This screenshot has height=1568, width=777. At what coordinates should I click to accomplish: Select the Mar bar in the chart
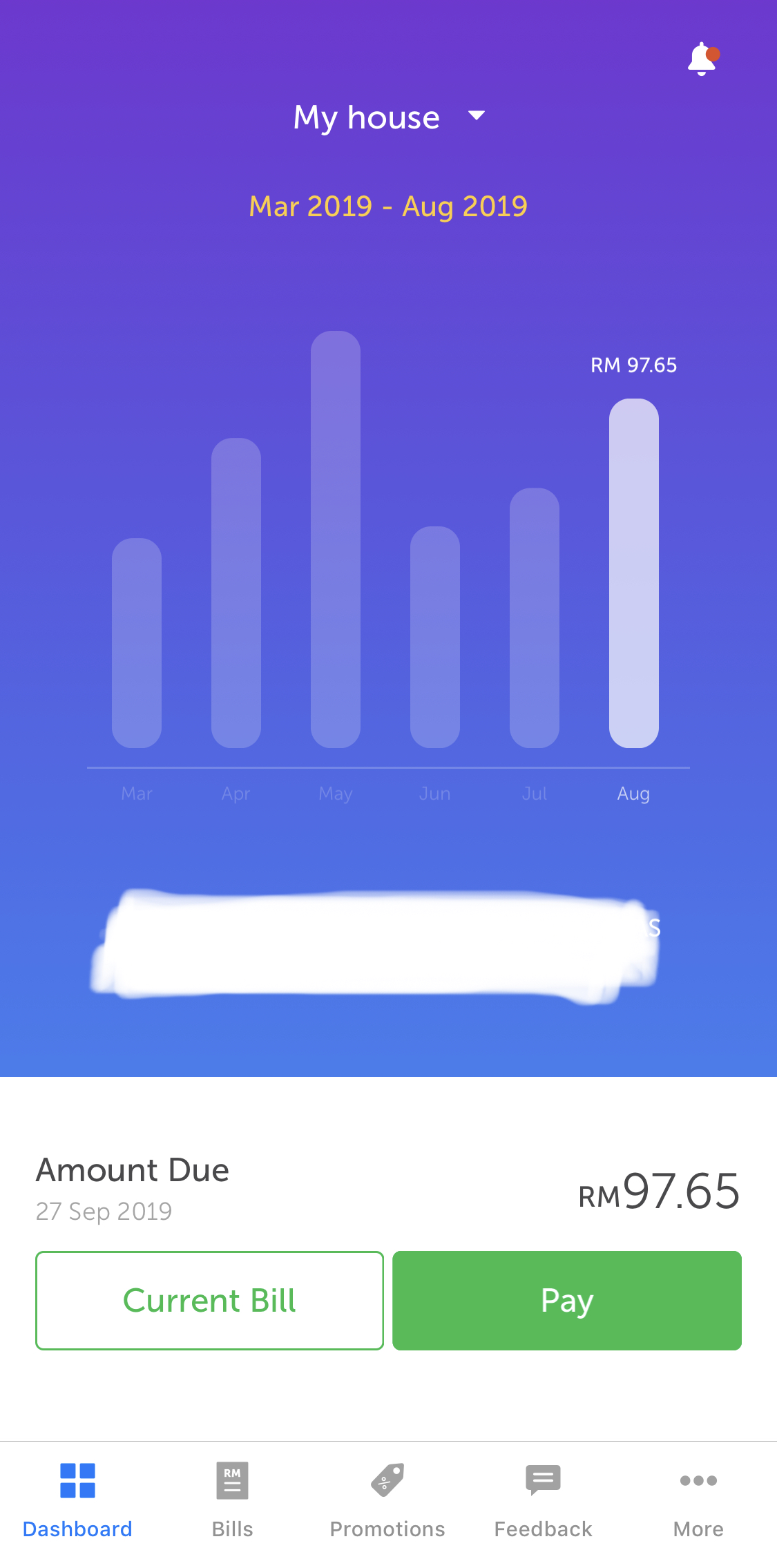coord(137,643)
